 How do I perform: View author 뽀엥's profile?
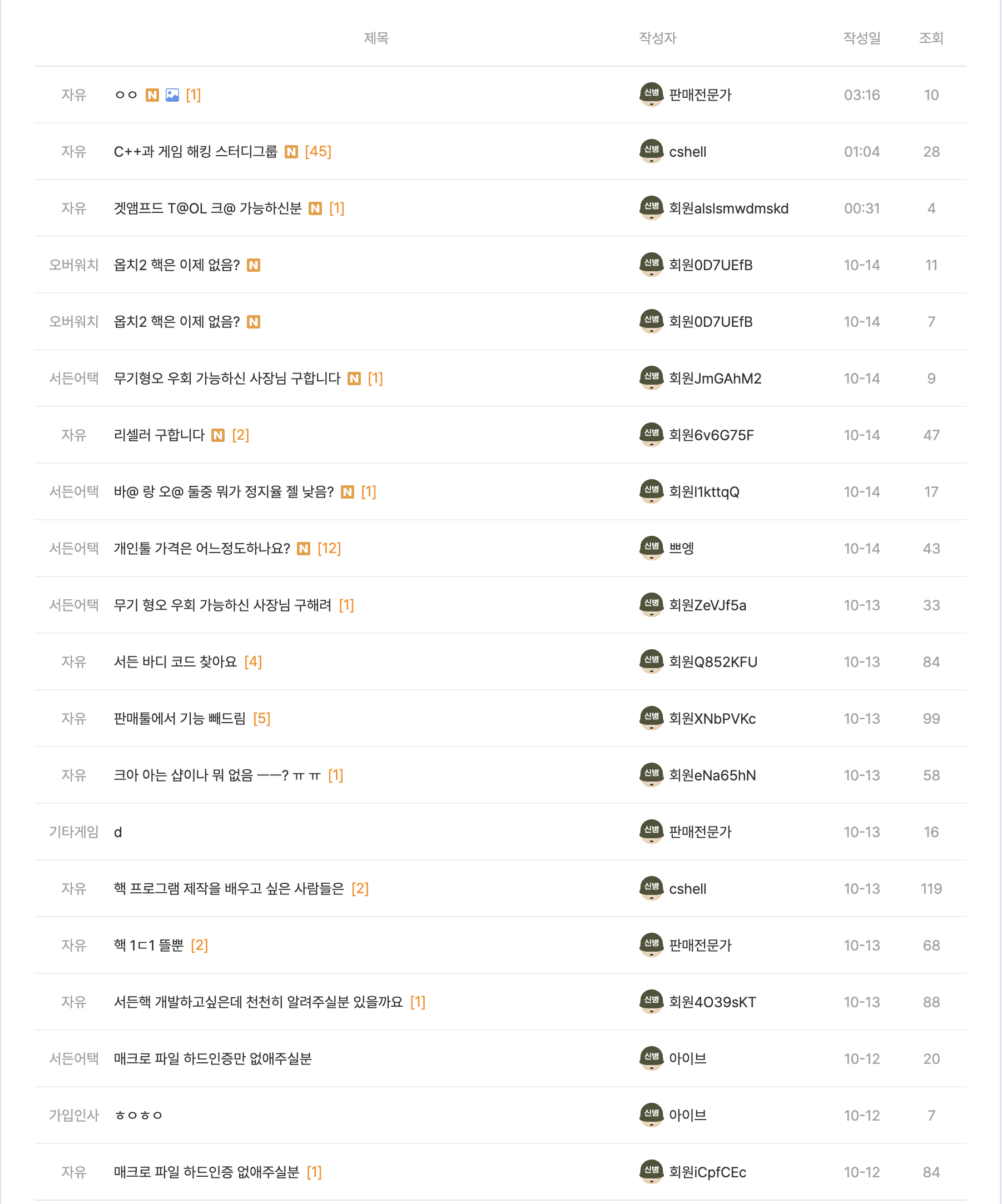[681, 549]
